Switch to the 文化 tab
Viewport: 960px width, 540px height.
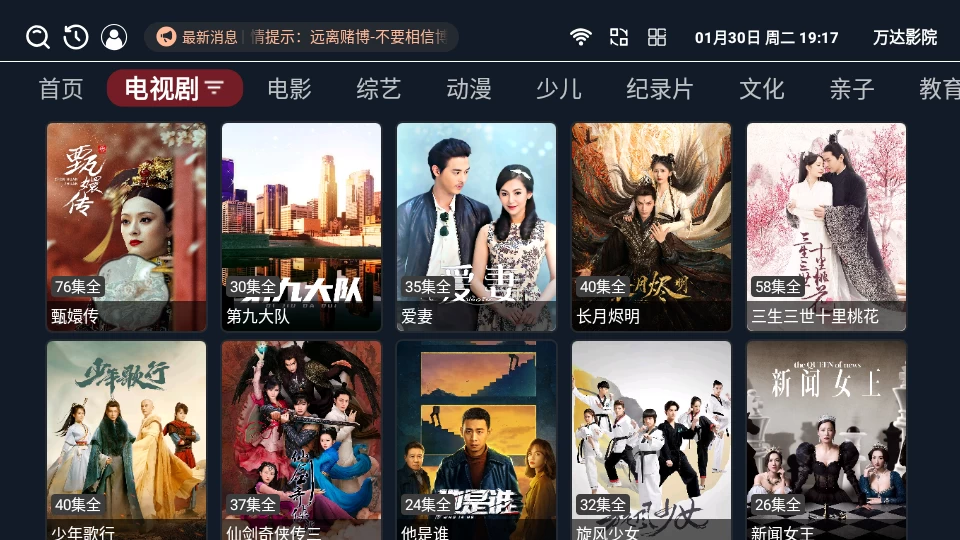(x=762, y=89)
